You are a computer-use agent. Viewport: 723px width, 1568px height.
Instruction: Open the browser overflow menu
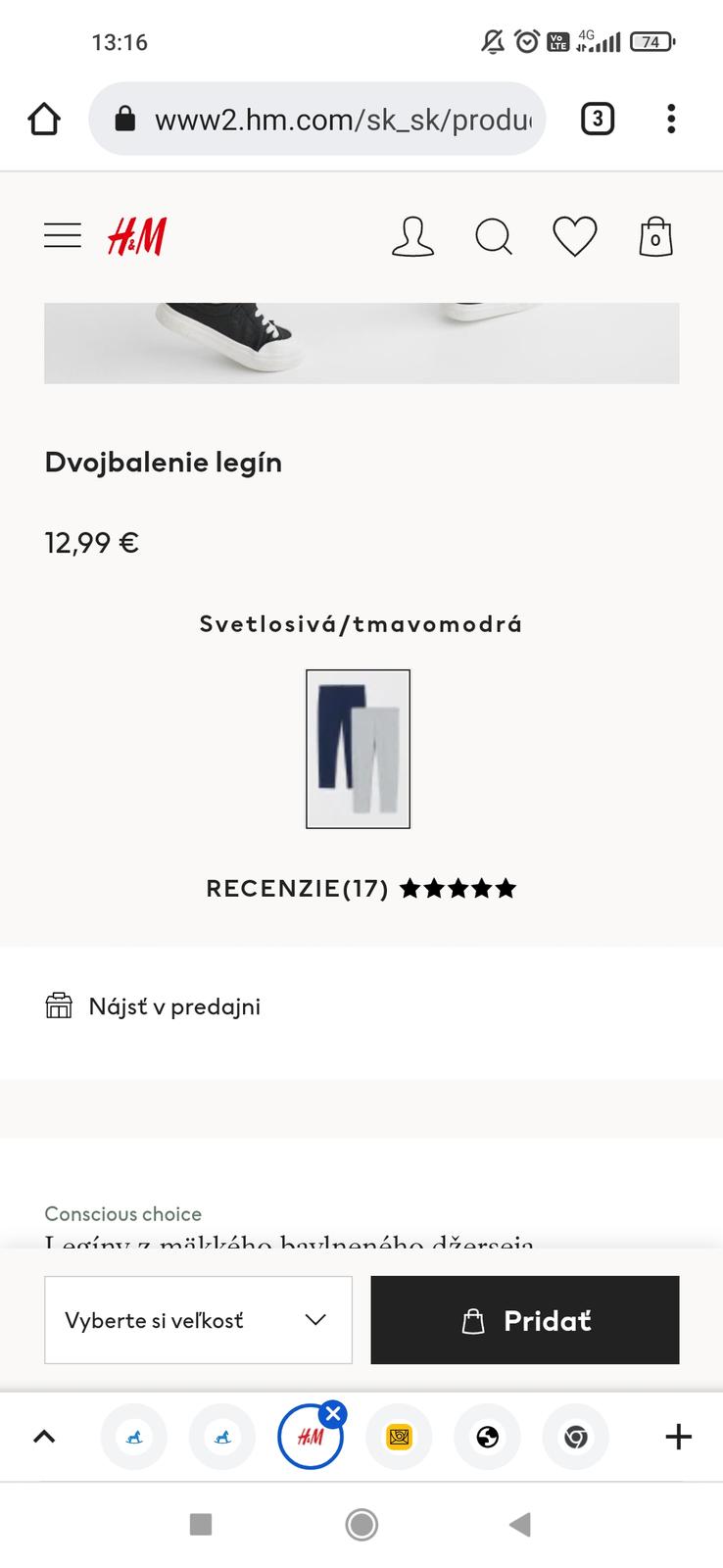671,120
